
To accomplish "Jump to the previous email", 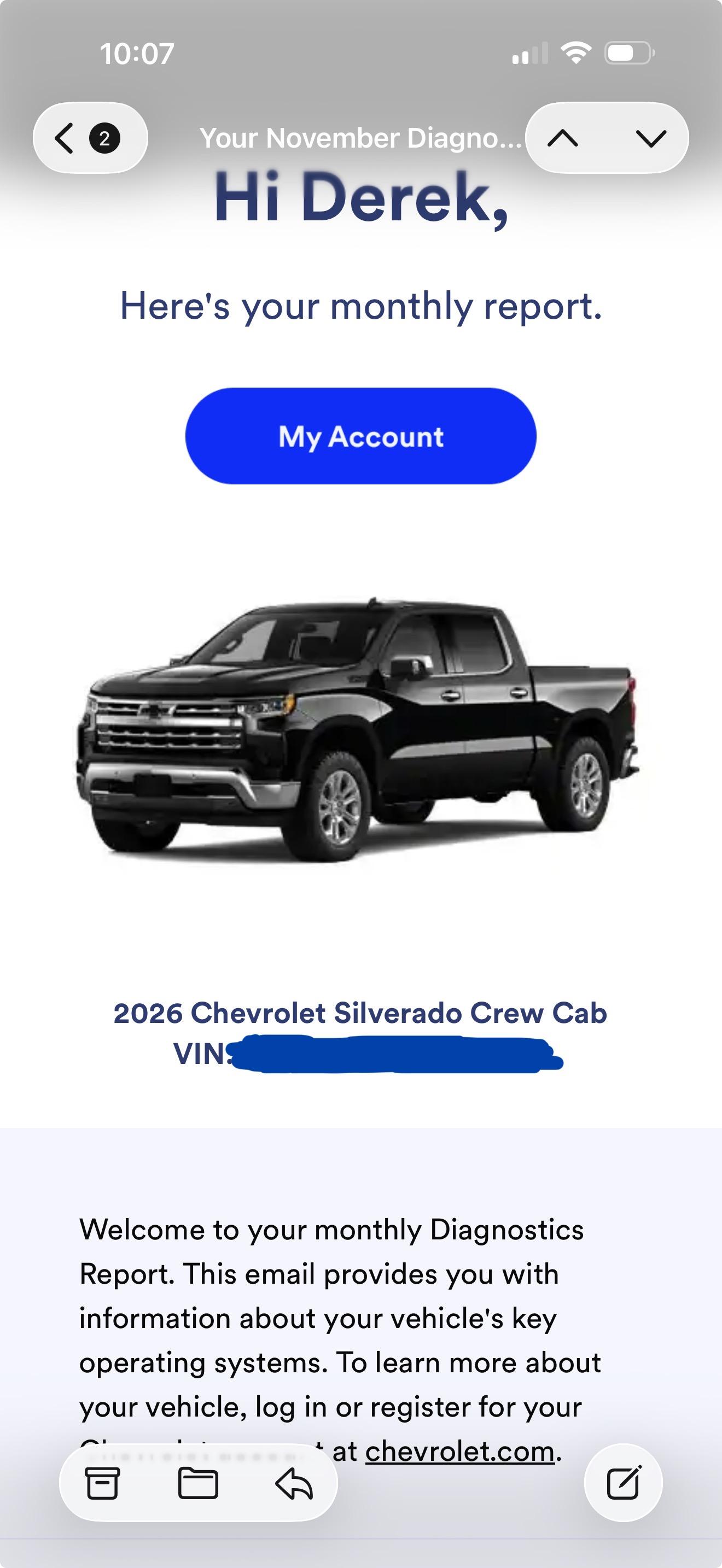I will pyautogui.click(x=562, y=139).
